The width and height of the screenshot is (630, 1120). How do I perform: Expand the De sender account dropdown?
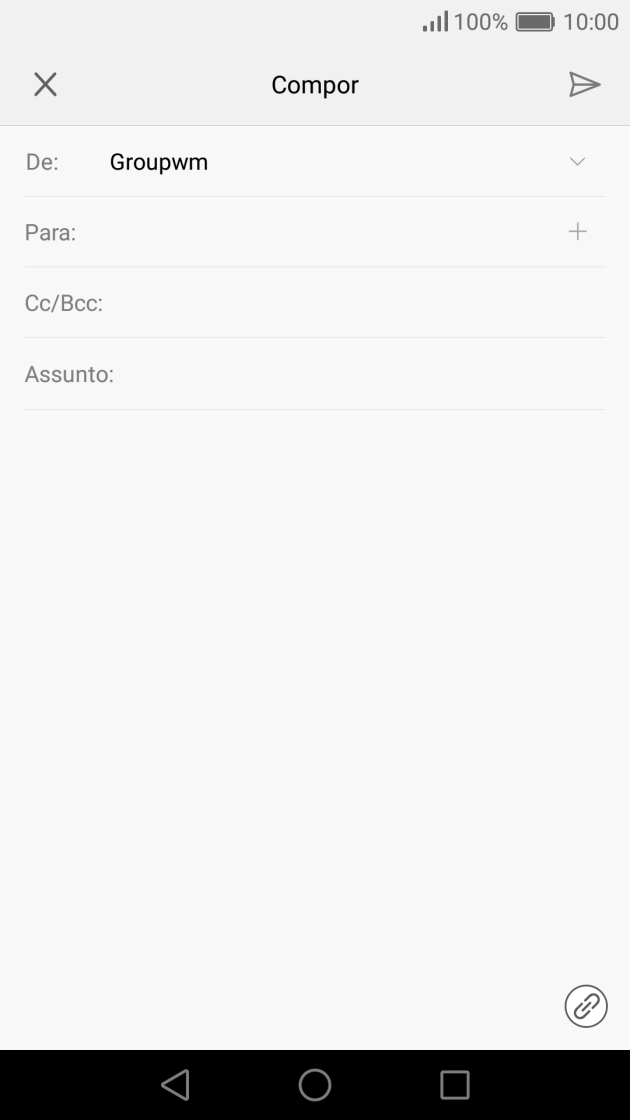click(577, 162)
